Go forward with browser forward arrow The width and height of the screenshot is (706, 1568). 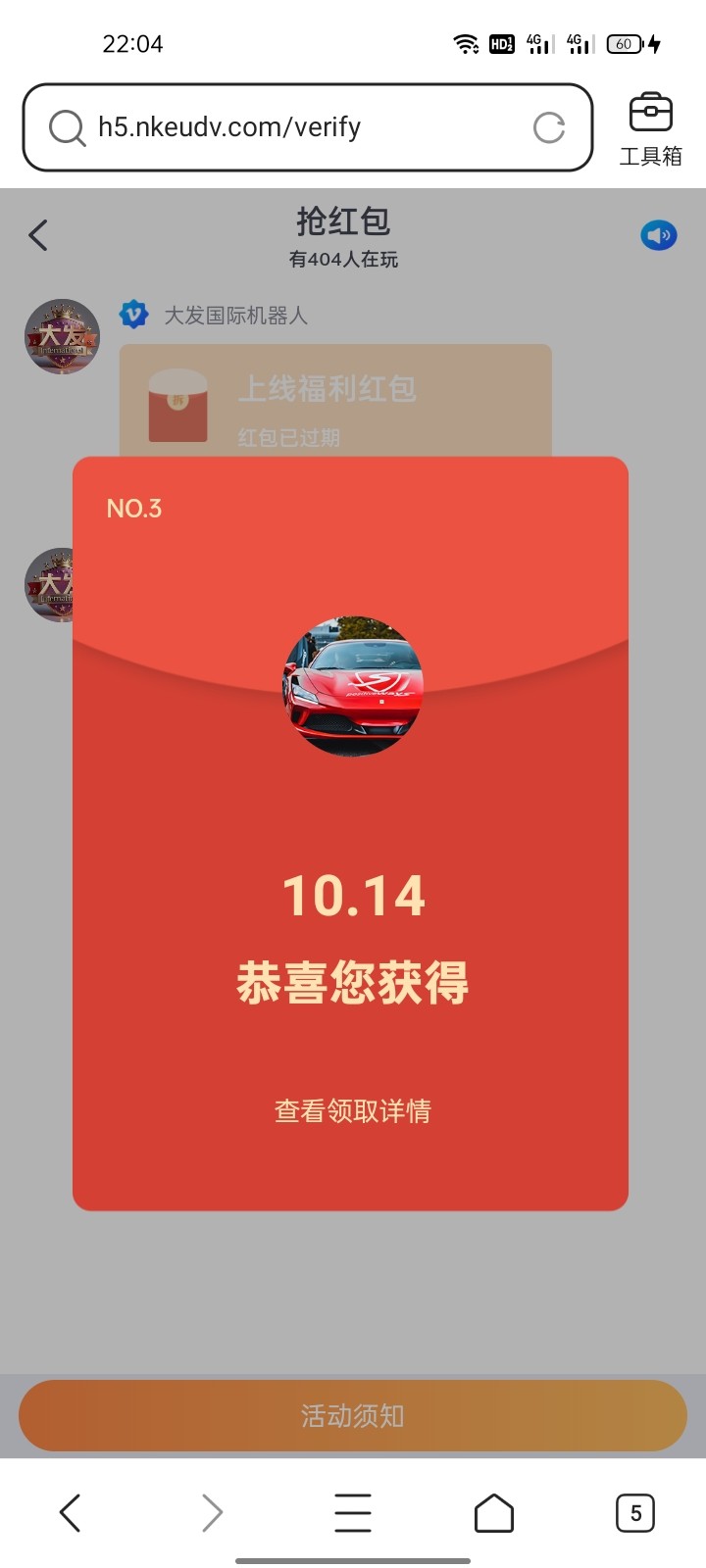coord(212,1512)
